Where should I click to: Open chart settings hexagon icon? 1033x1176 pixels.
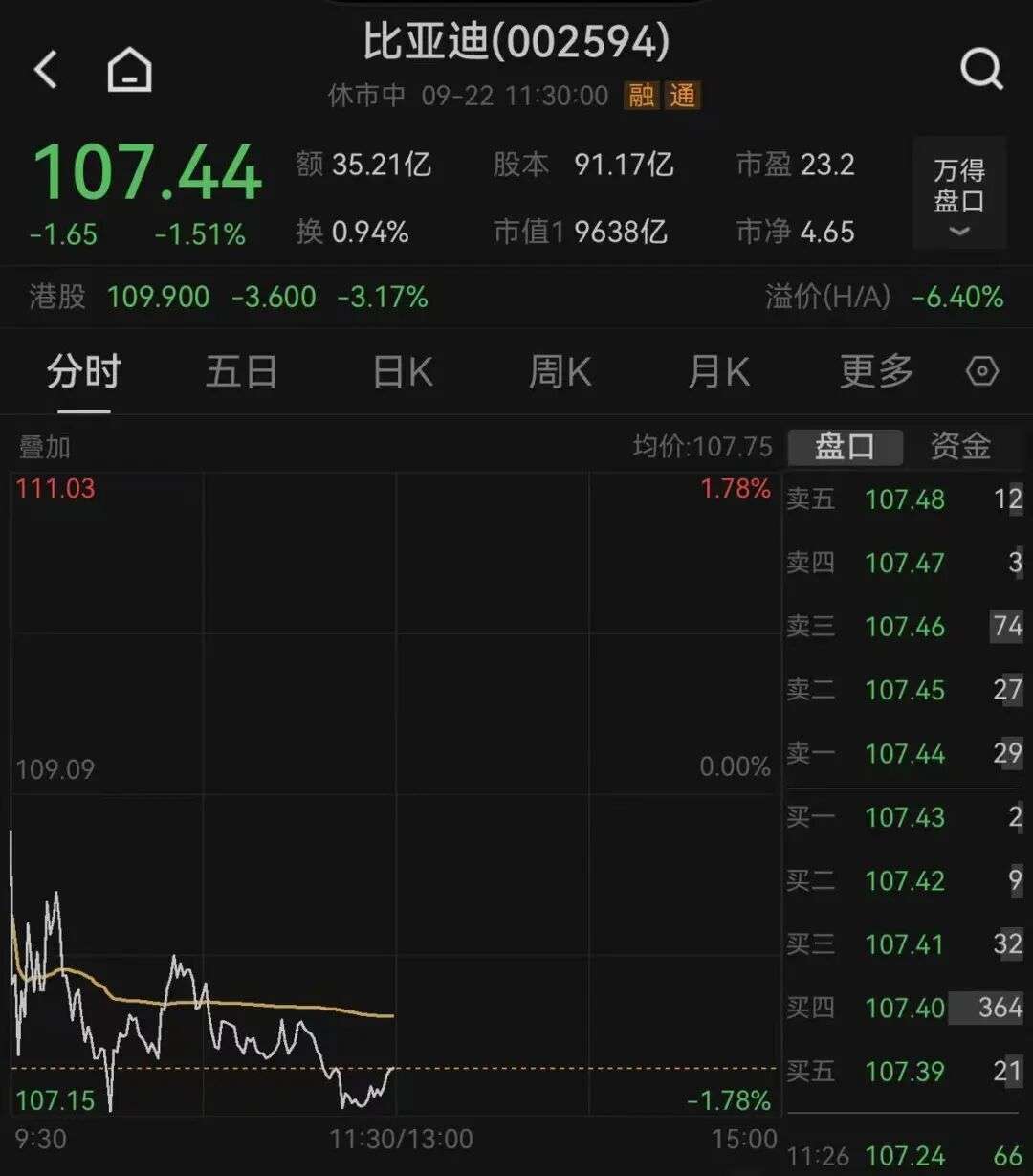click(982, 371)
